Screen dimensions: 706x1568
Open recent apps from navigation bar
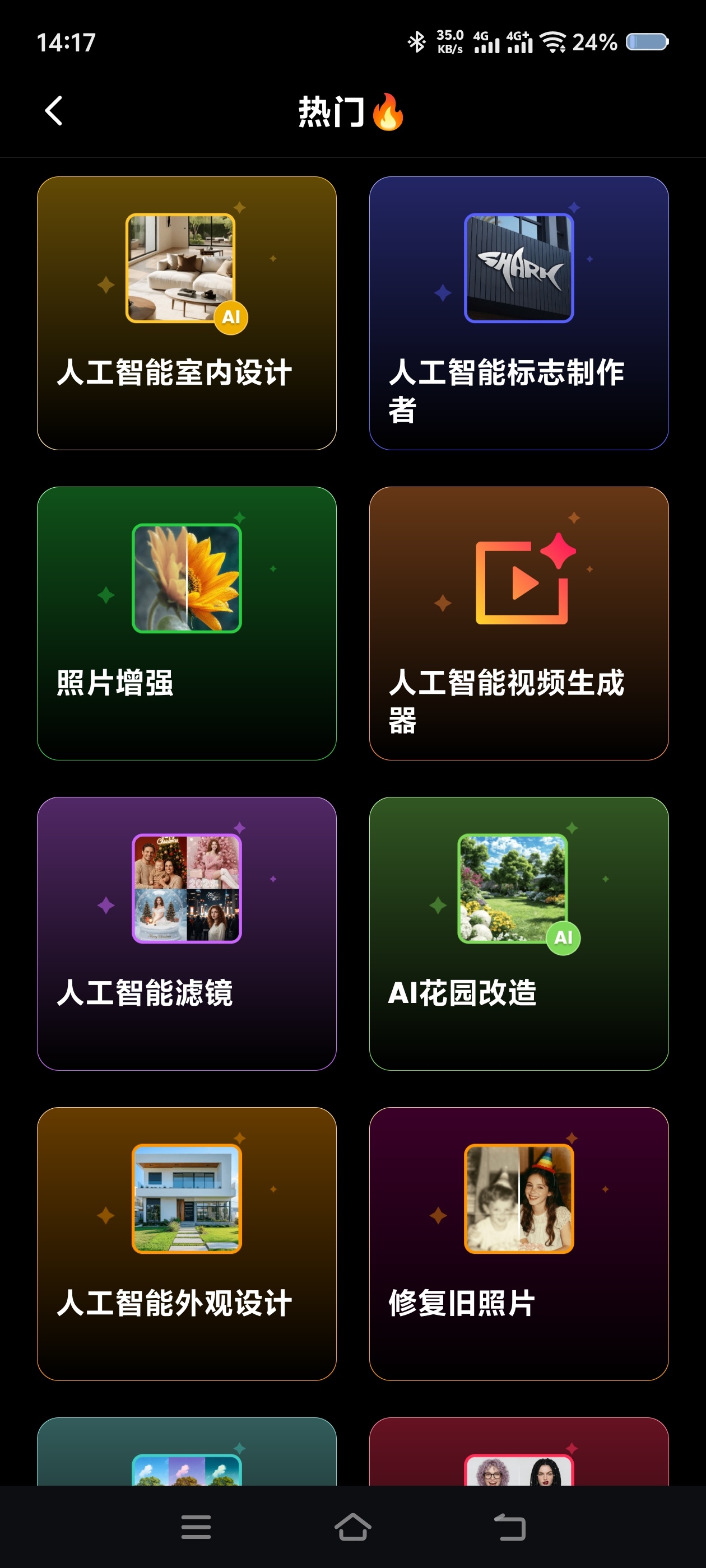pos(196,1527)
